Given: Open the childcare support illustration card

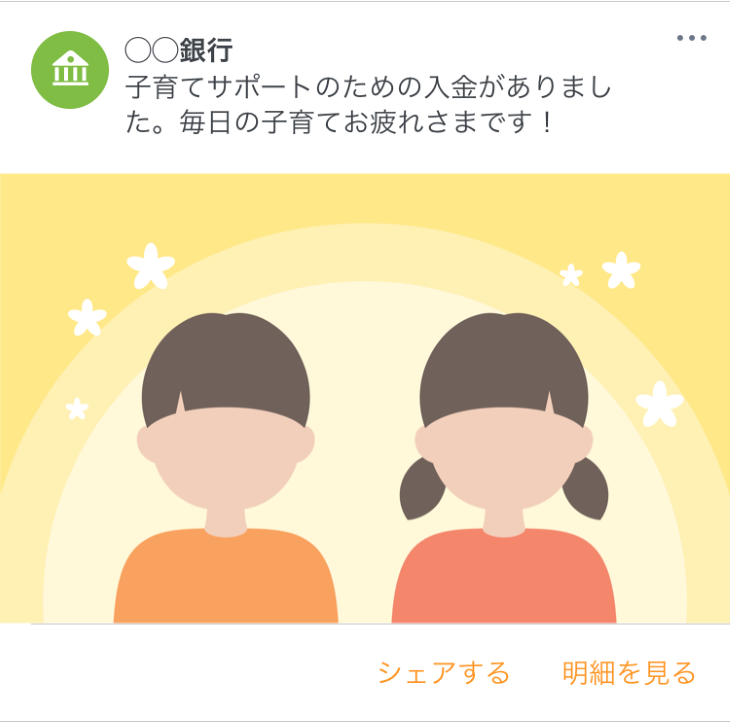Looking at the screenshot, I should 365,400.
